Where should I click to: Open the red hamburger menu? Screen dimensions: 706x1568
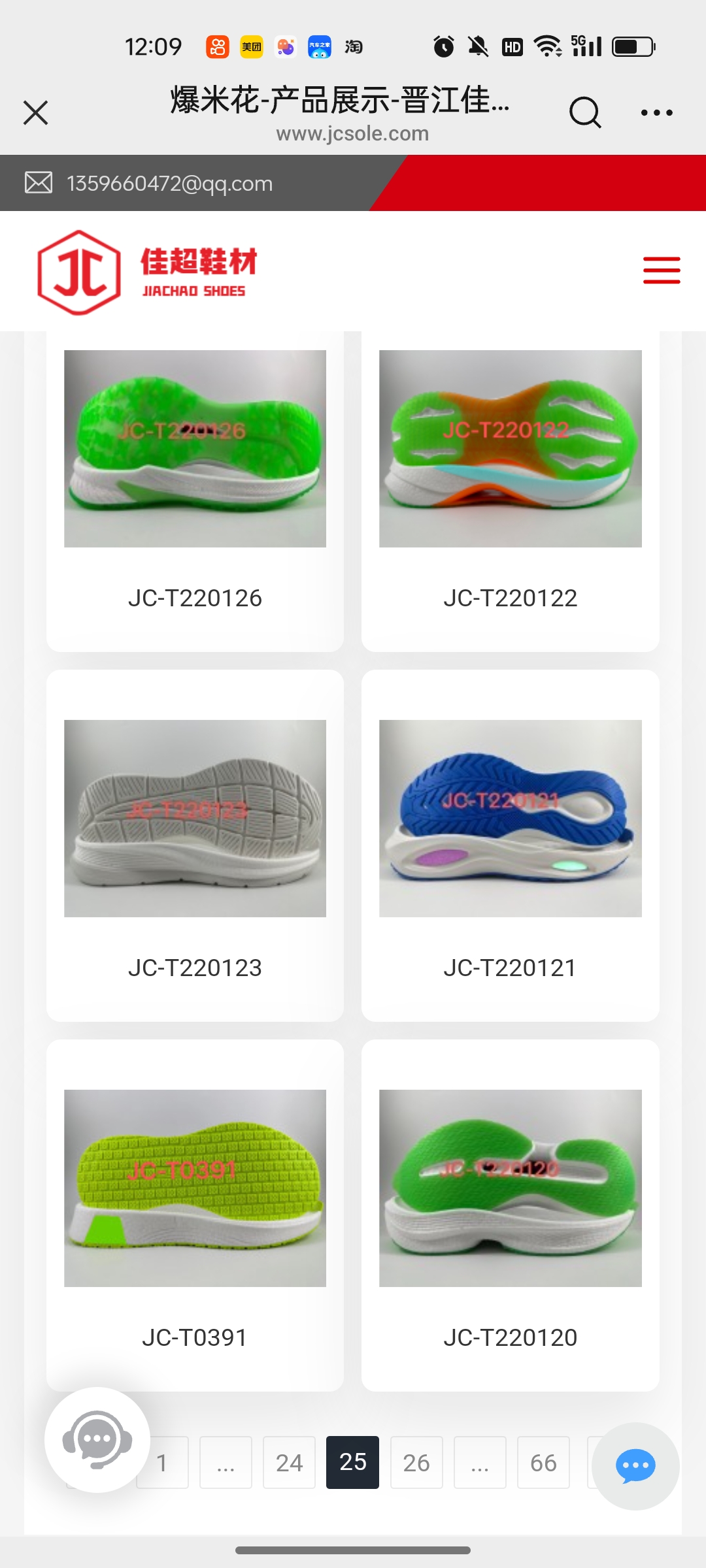tap(661, 270)
